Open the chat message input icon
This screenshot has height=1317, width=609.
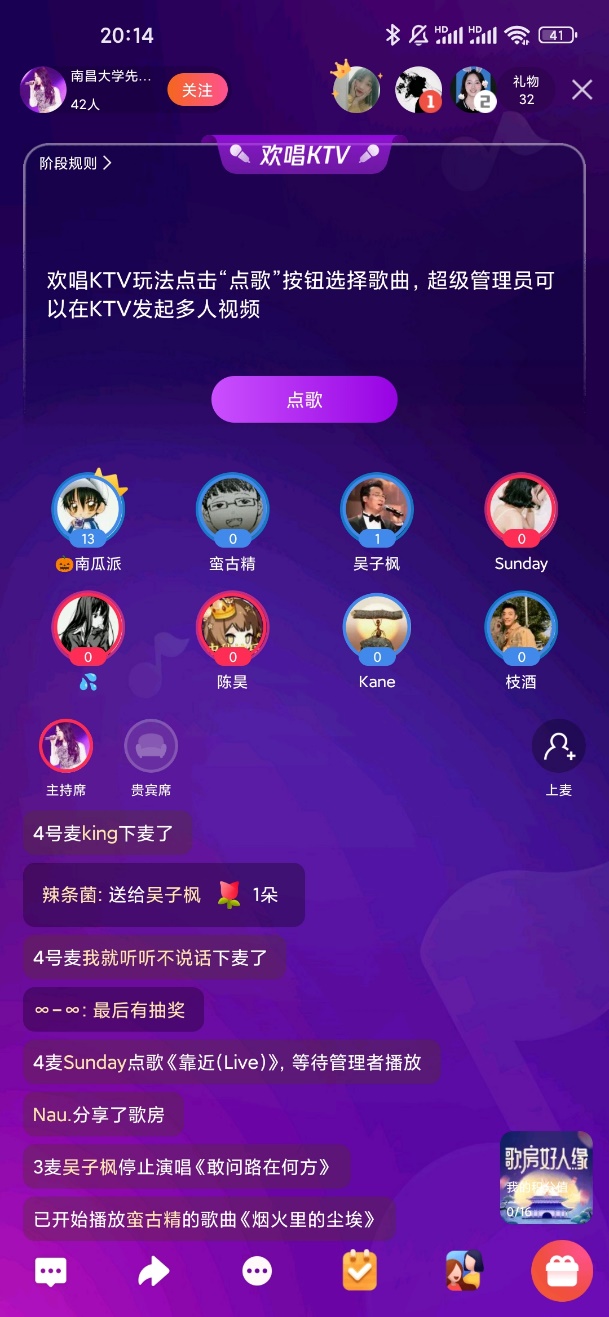point(50,1271)
